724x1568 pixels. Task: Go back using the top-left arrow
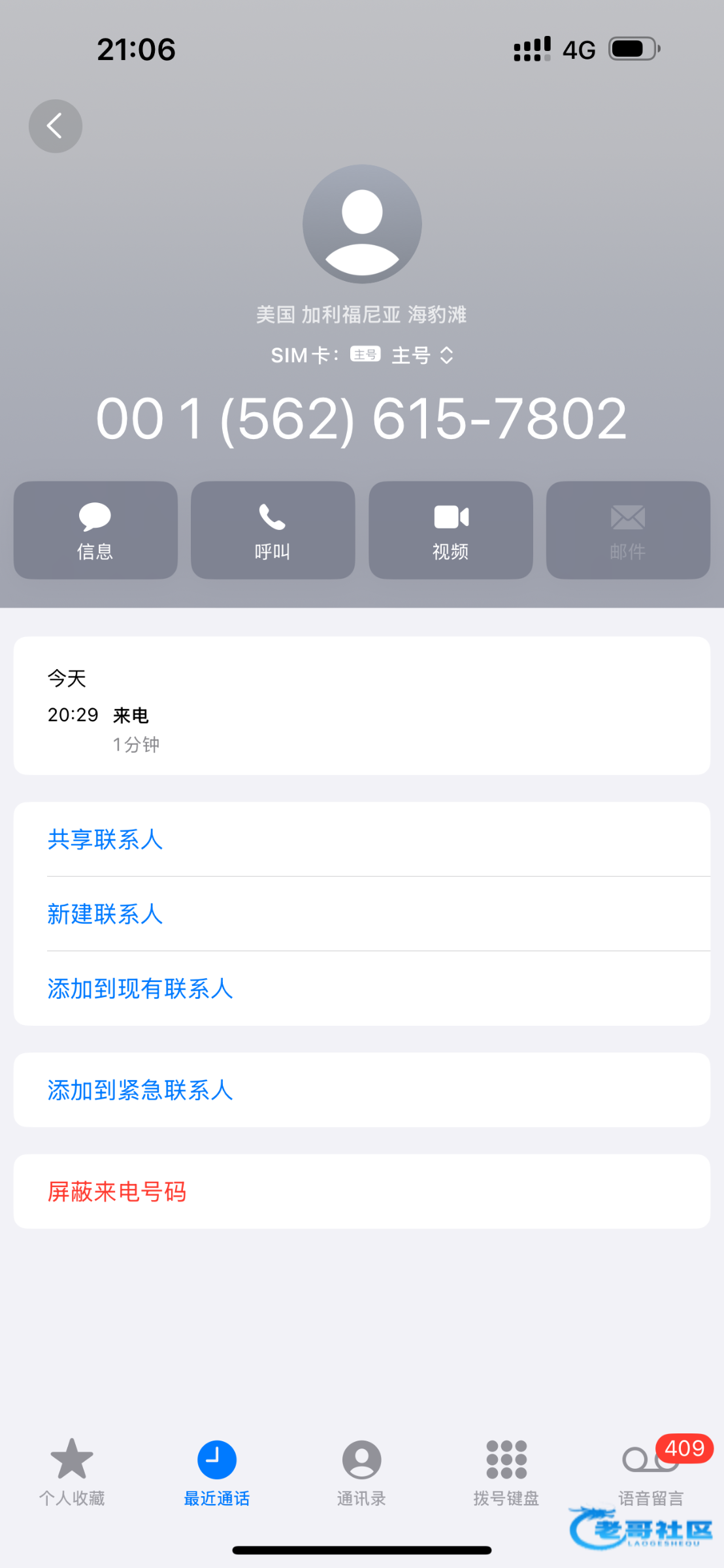tap(56, 126)
